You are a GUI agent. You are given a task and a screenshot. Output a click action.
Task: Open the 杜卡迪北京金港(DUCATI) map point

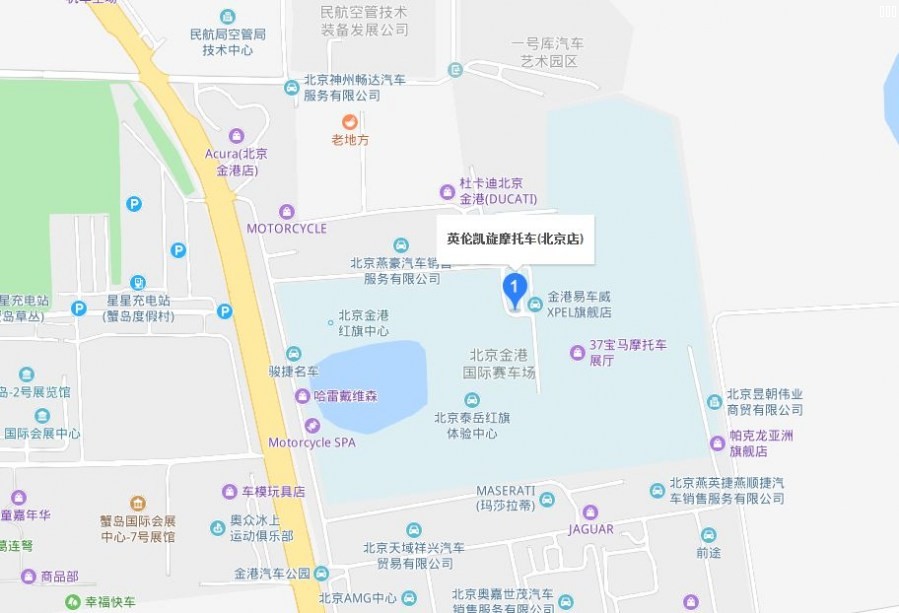[x=447, y=191]
